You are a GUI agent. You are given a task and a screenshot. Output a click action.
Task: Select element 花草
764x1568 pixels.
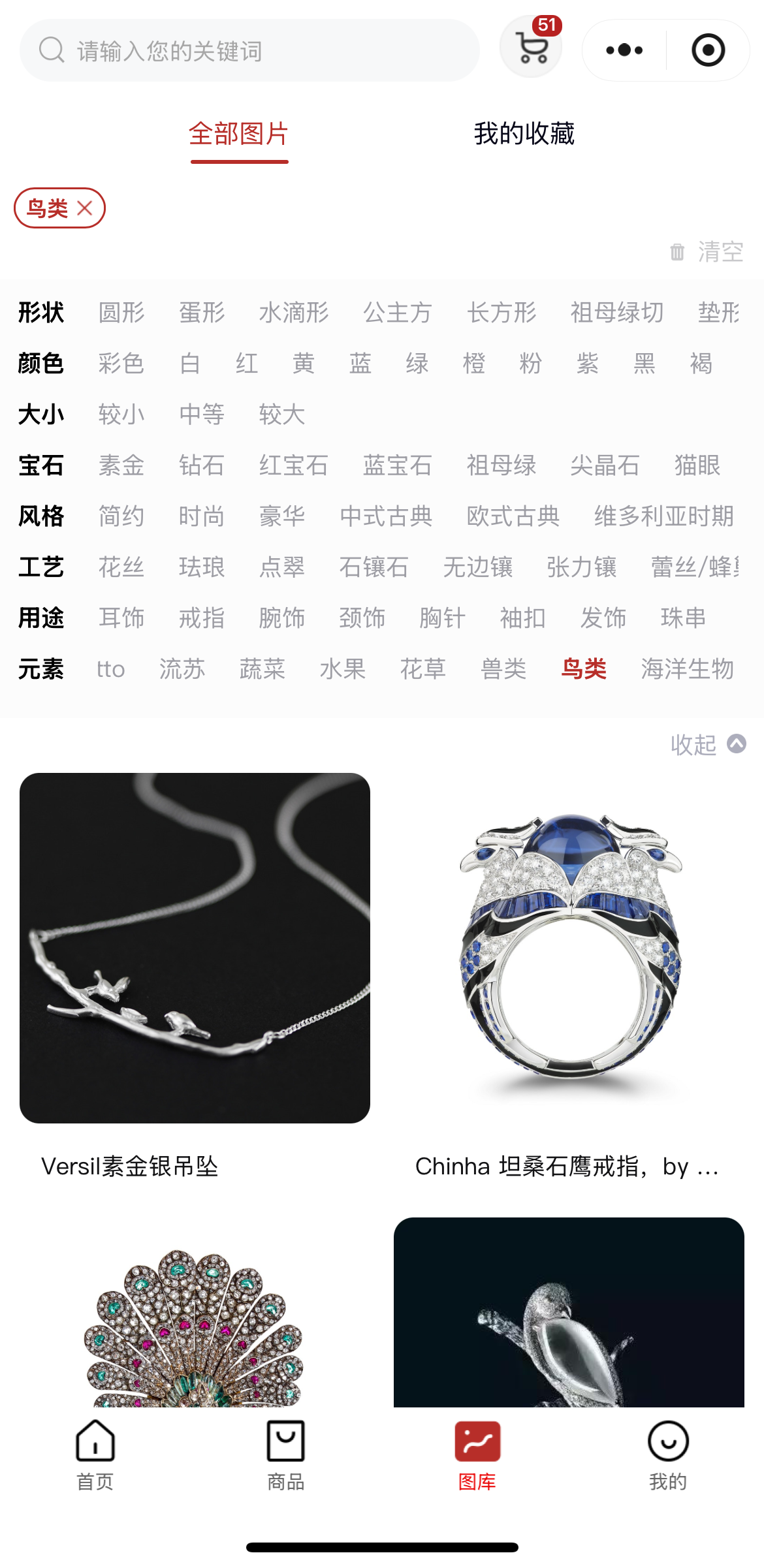tap(422, 669)
